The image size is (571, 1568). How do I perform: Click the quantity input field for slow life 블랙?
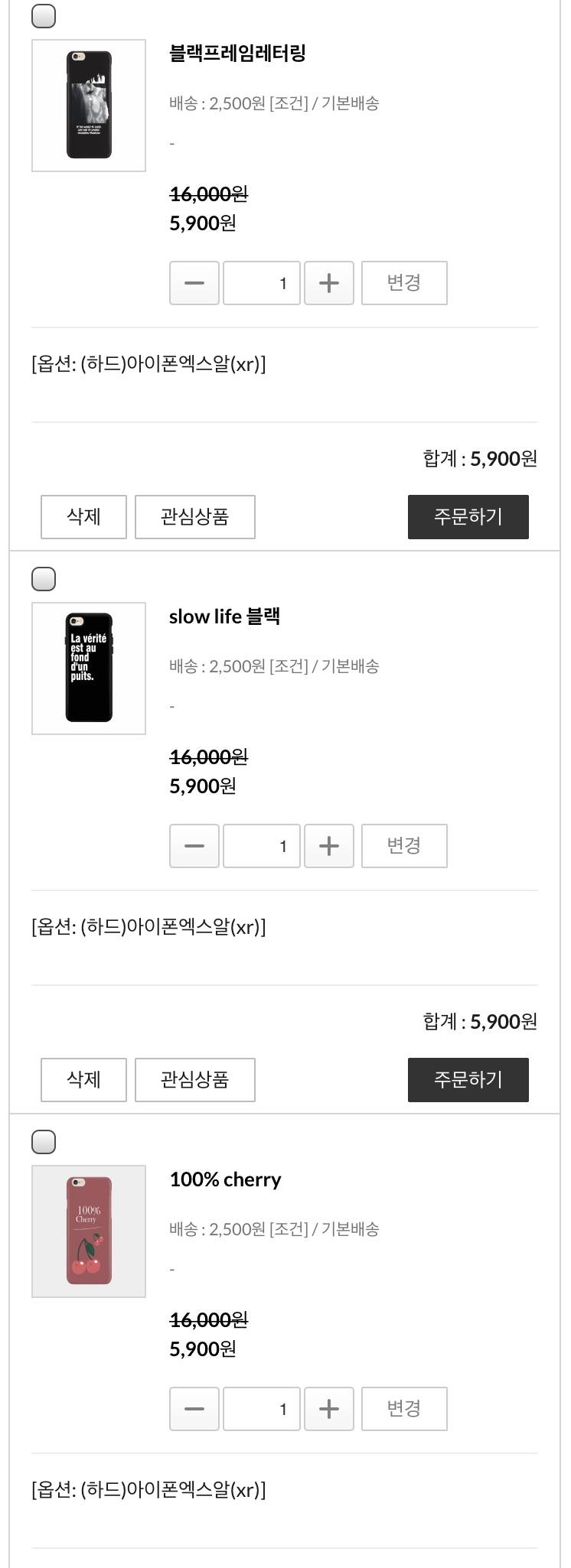(x=261, y=845)
